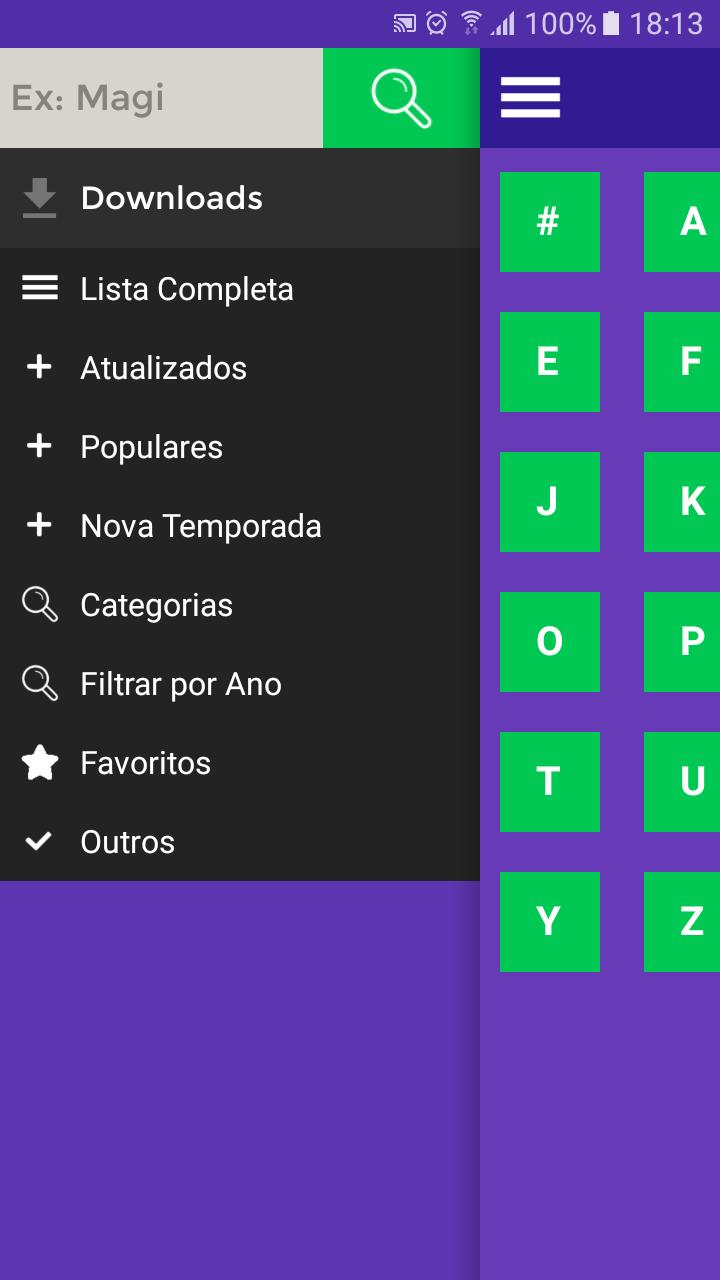Pick the letter O tile
The height and width of the screenshot is (1280, 720).
pyautogui.click(x=549, y=642)
